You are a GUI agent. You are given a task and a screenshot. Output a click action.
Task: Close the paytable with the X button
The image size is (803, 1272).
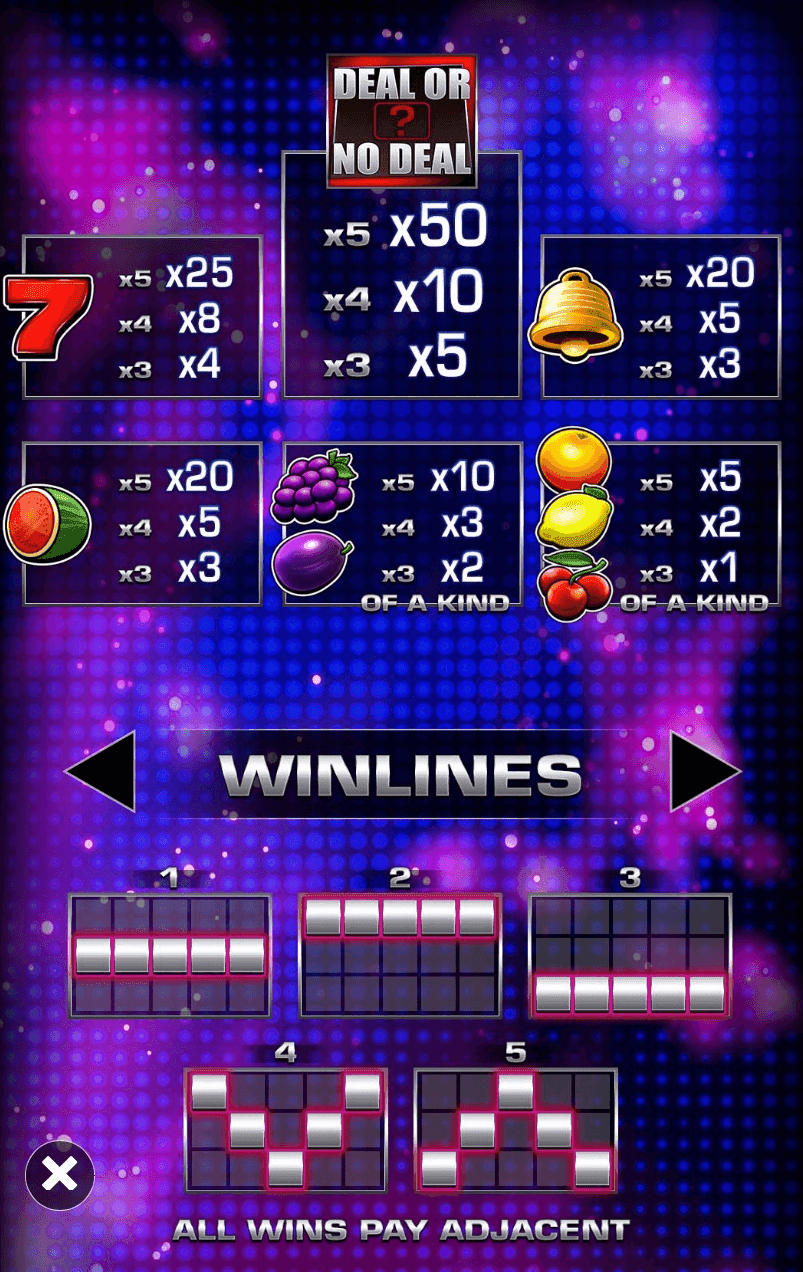pyautogui.click(x=60, y=1175)
